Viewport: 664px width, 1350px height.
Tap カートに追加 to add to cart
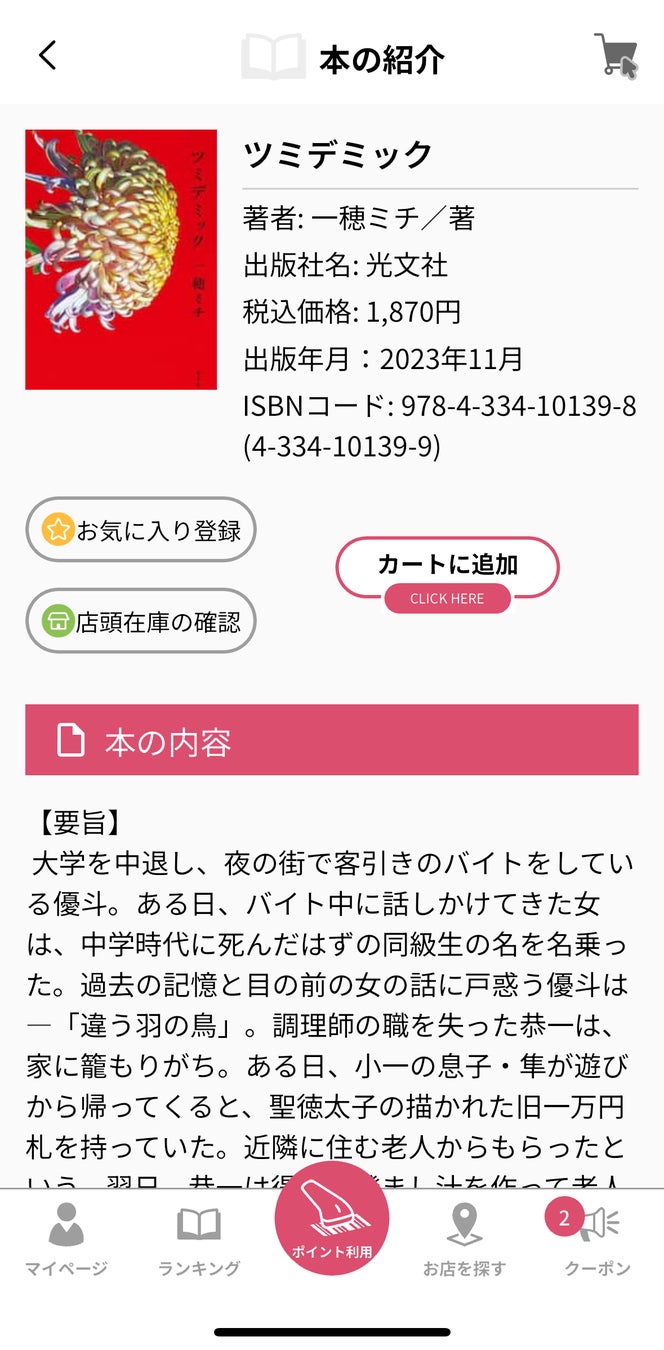tap(447, 567)
